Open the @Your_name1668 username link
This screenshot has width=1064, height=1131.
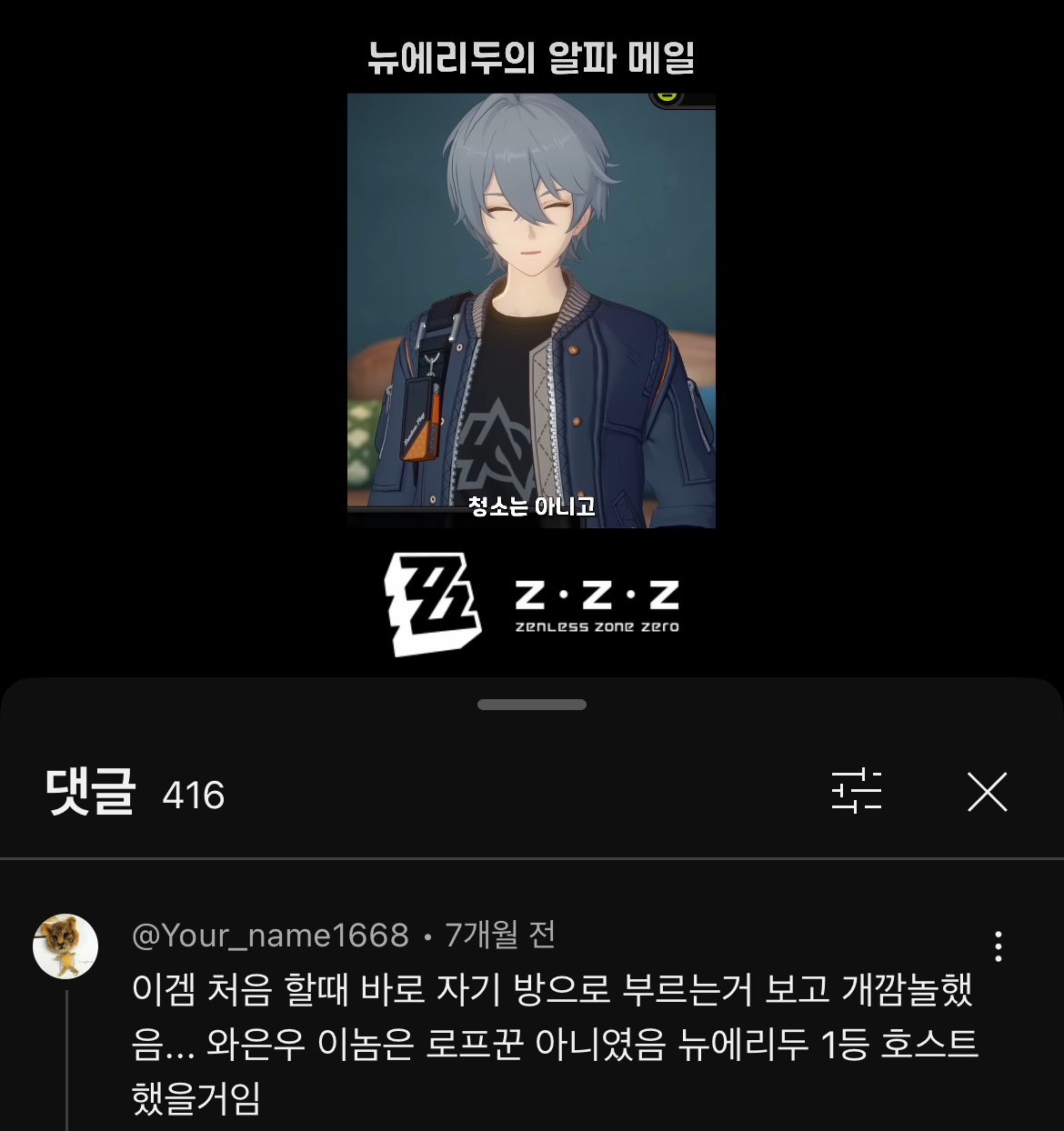pos(270,936)
